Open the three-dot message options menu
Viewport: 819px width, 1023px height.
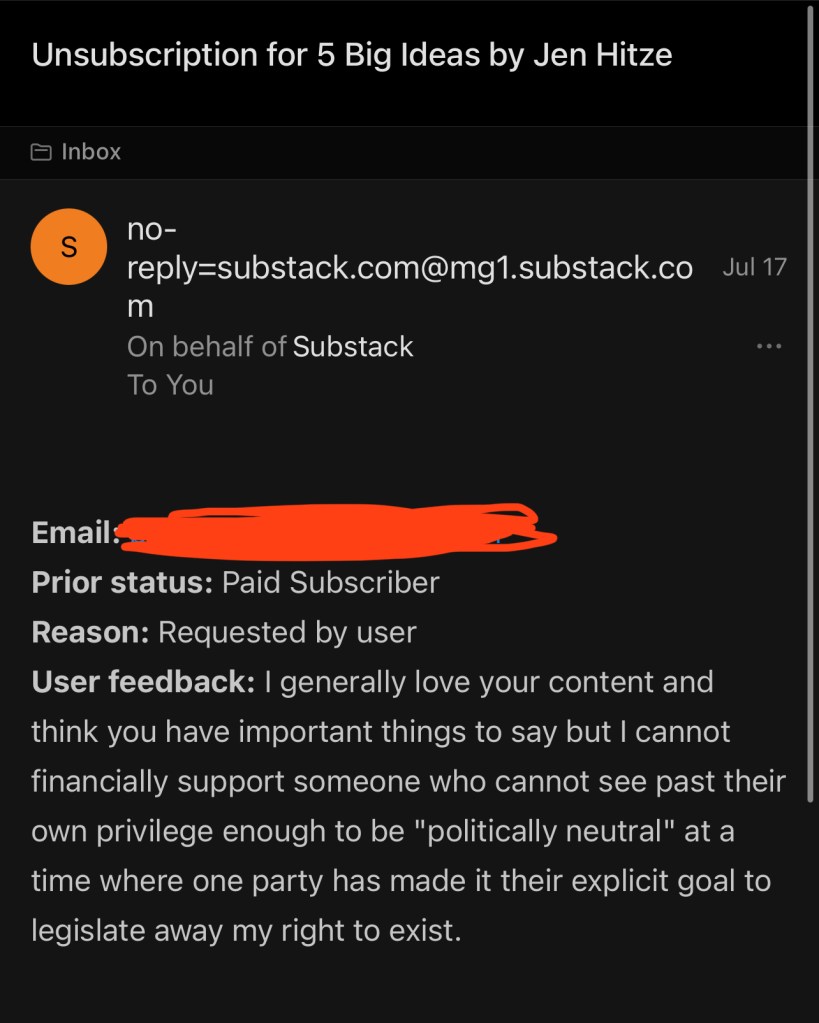click(x=768, y=347)
